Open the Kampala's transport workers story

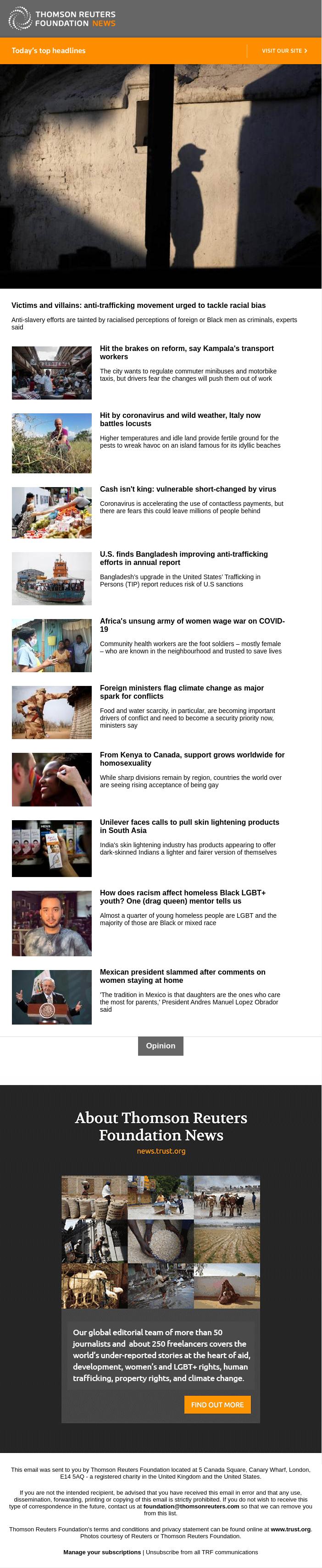tap(187, 352)
